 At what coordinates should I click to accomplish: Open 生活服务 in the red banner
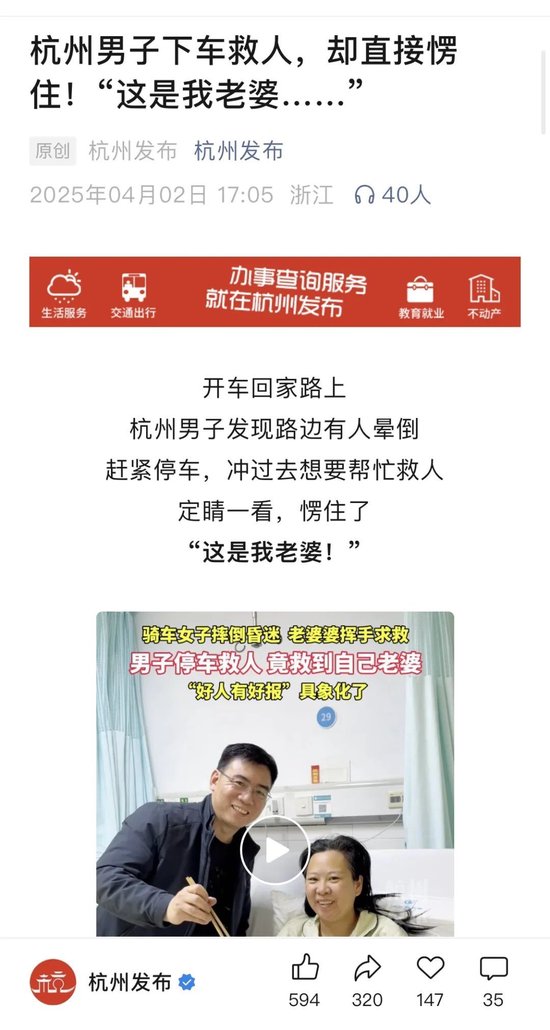[64, 294]
